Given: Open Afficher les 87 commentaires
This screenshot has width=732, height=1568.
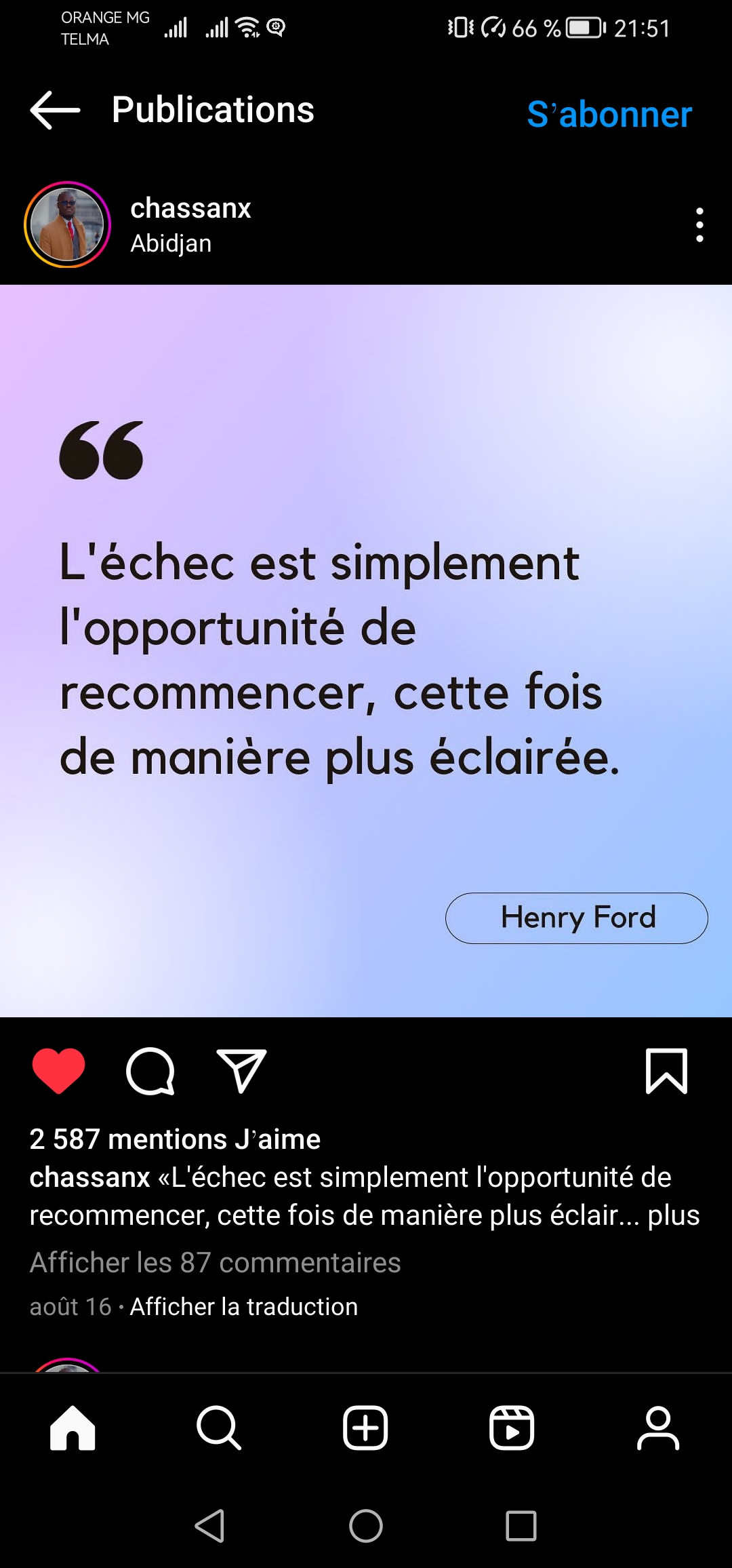Looking at the screenshot, I should [x=216, y=1263].
